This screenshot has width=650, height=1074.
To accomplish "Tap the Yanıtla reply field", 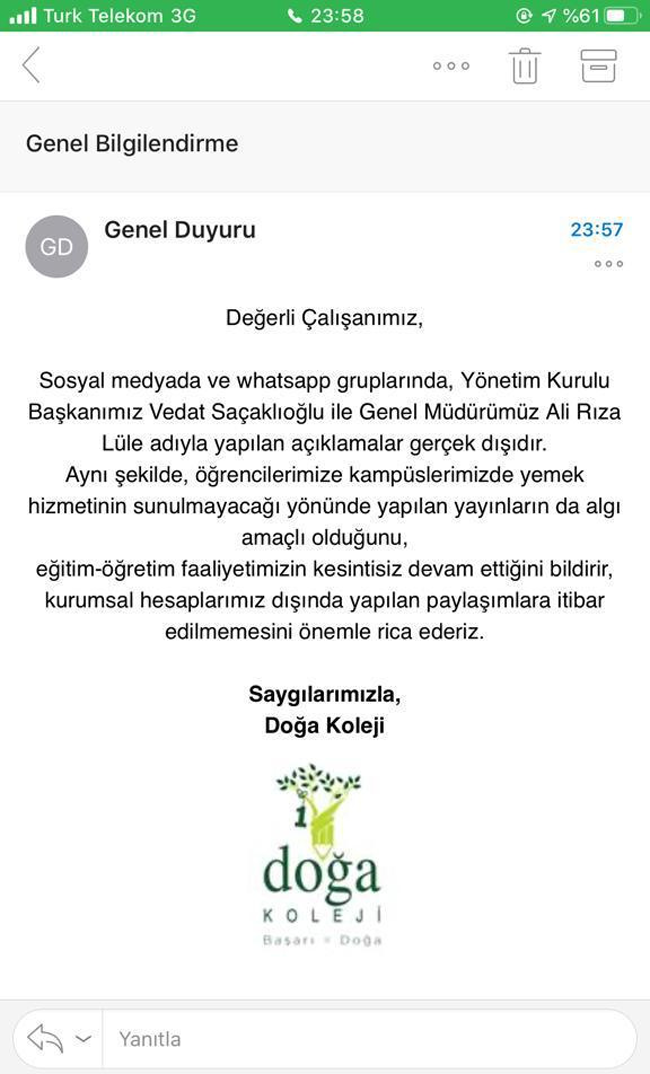I will click(360, 1039).
